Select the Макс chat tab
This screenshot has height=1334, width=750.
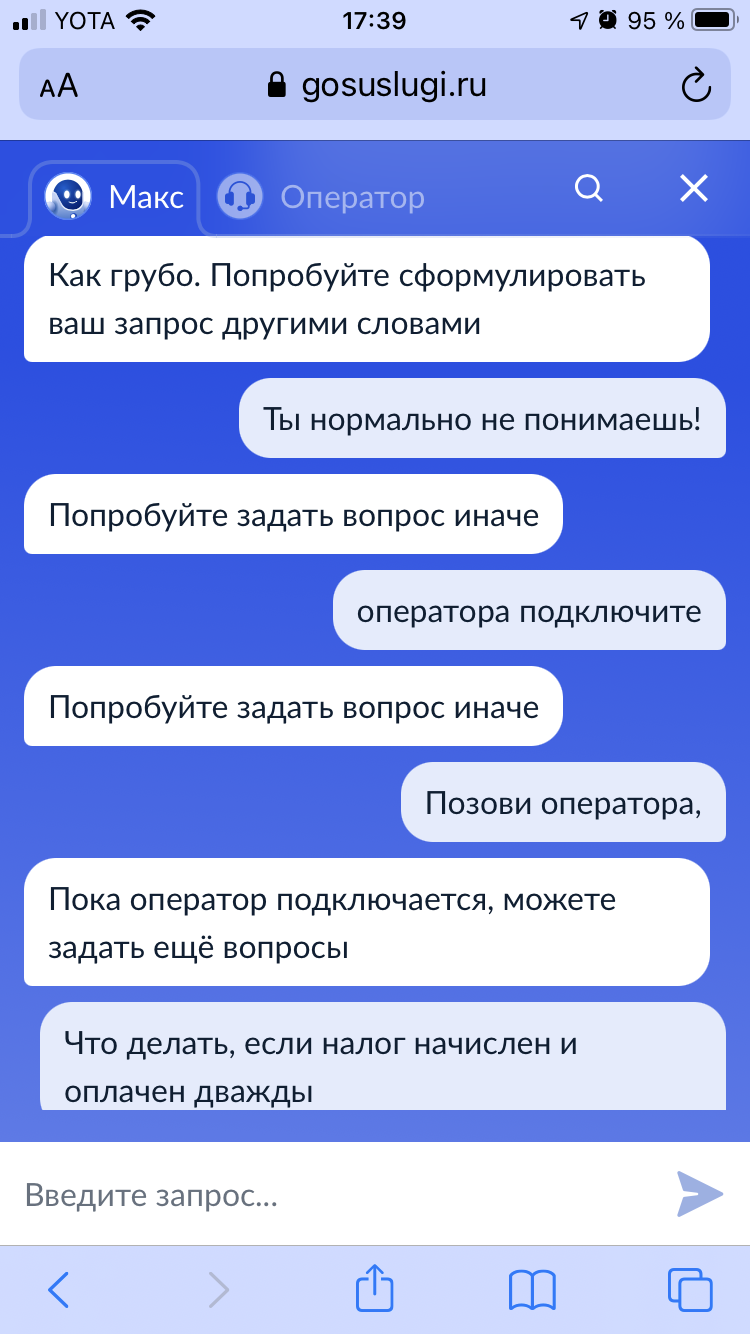tap(115, 197)
